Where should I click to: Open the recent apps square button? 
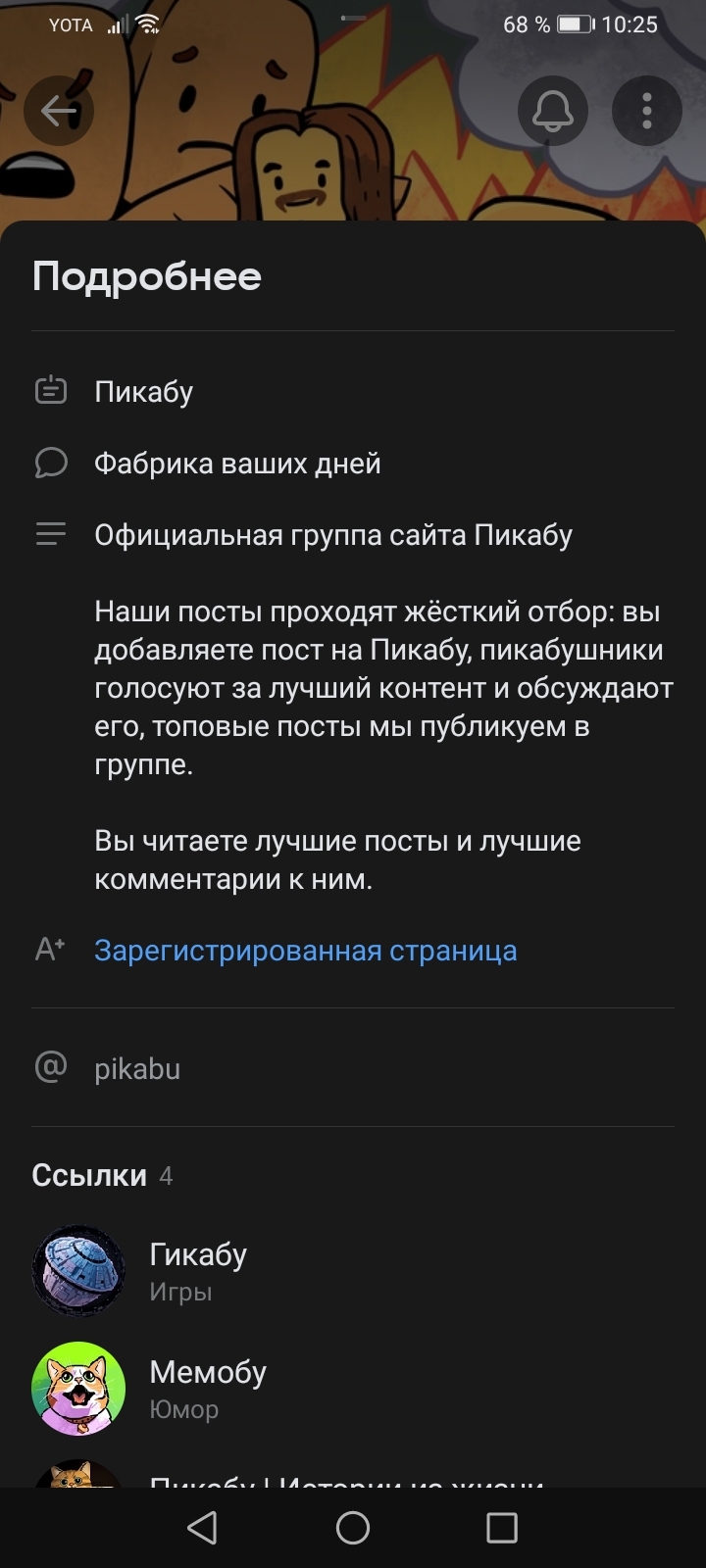pos(501,1528)
